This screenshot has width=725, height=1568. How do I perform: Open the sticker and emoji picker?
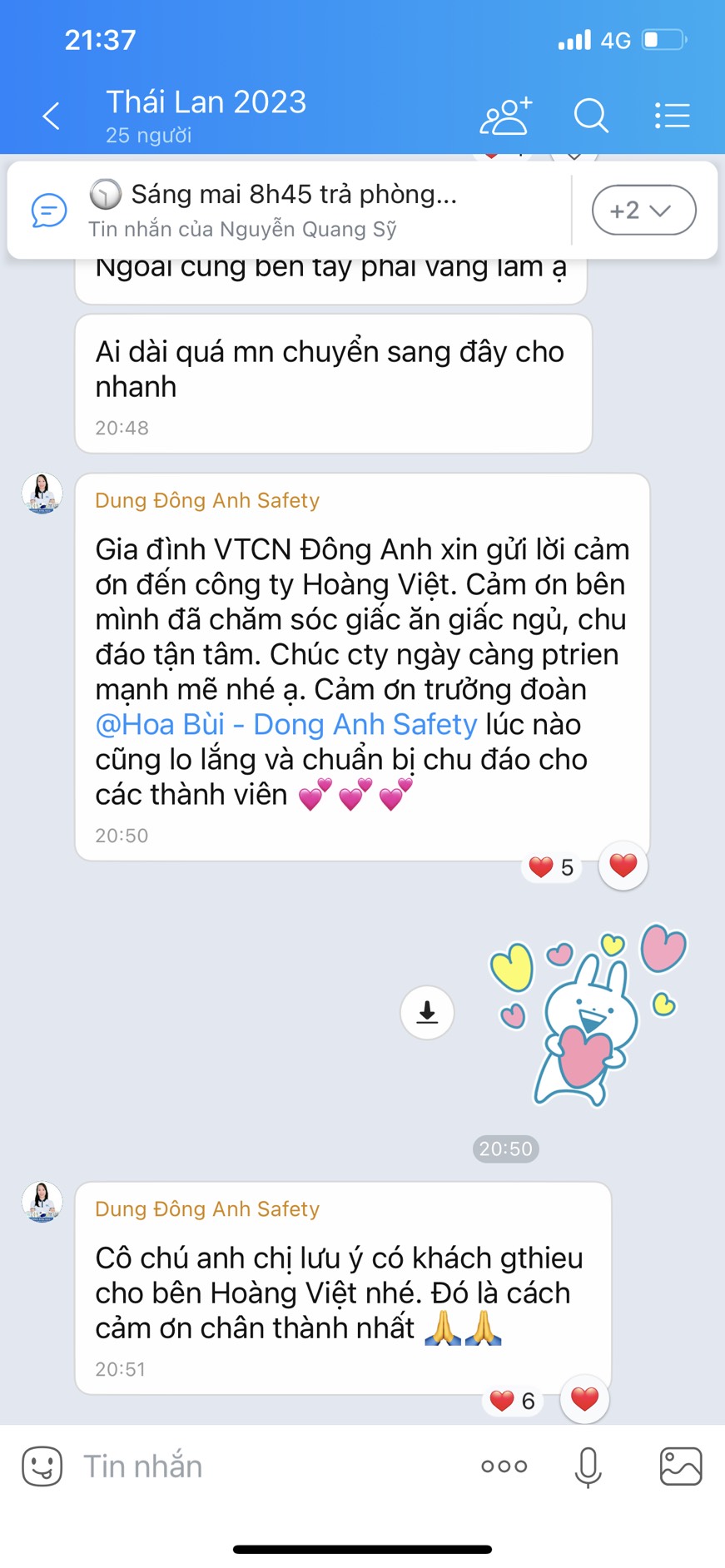[42, 1466]
